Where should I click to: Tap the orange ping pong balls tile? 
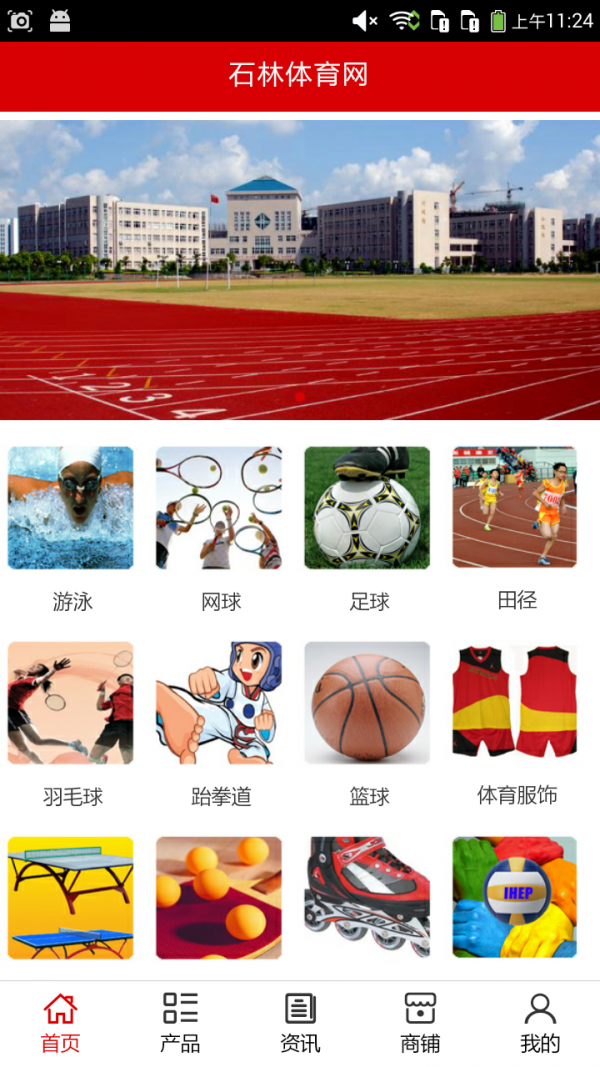click(x=219, y=898)
